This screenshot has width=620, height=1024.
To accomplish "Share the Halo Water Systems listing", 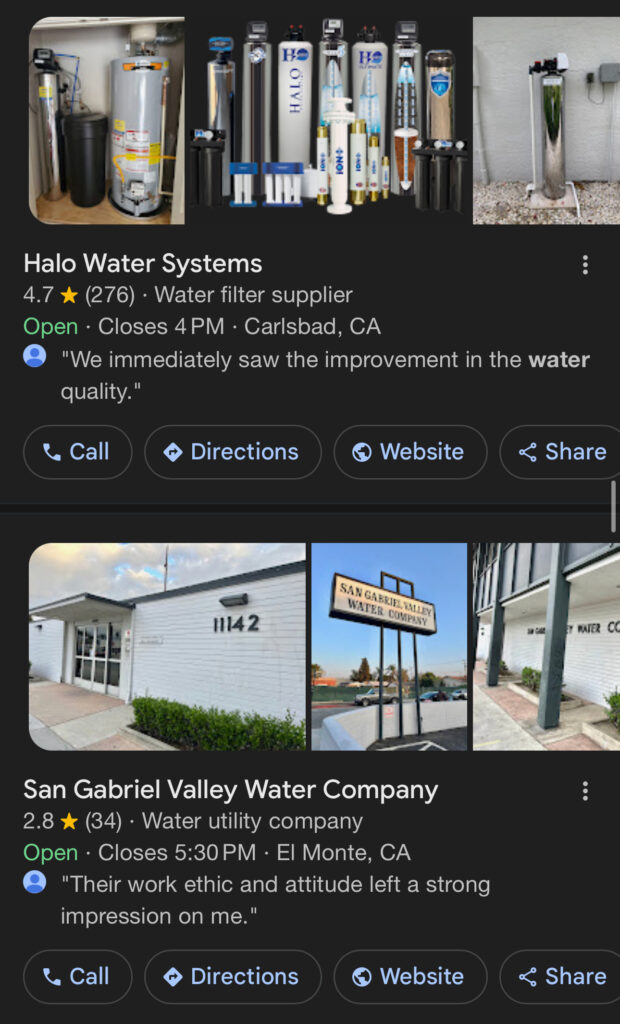I will (562, 452).
